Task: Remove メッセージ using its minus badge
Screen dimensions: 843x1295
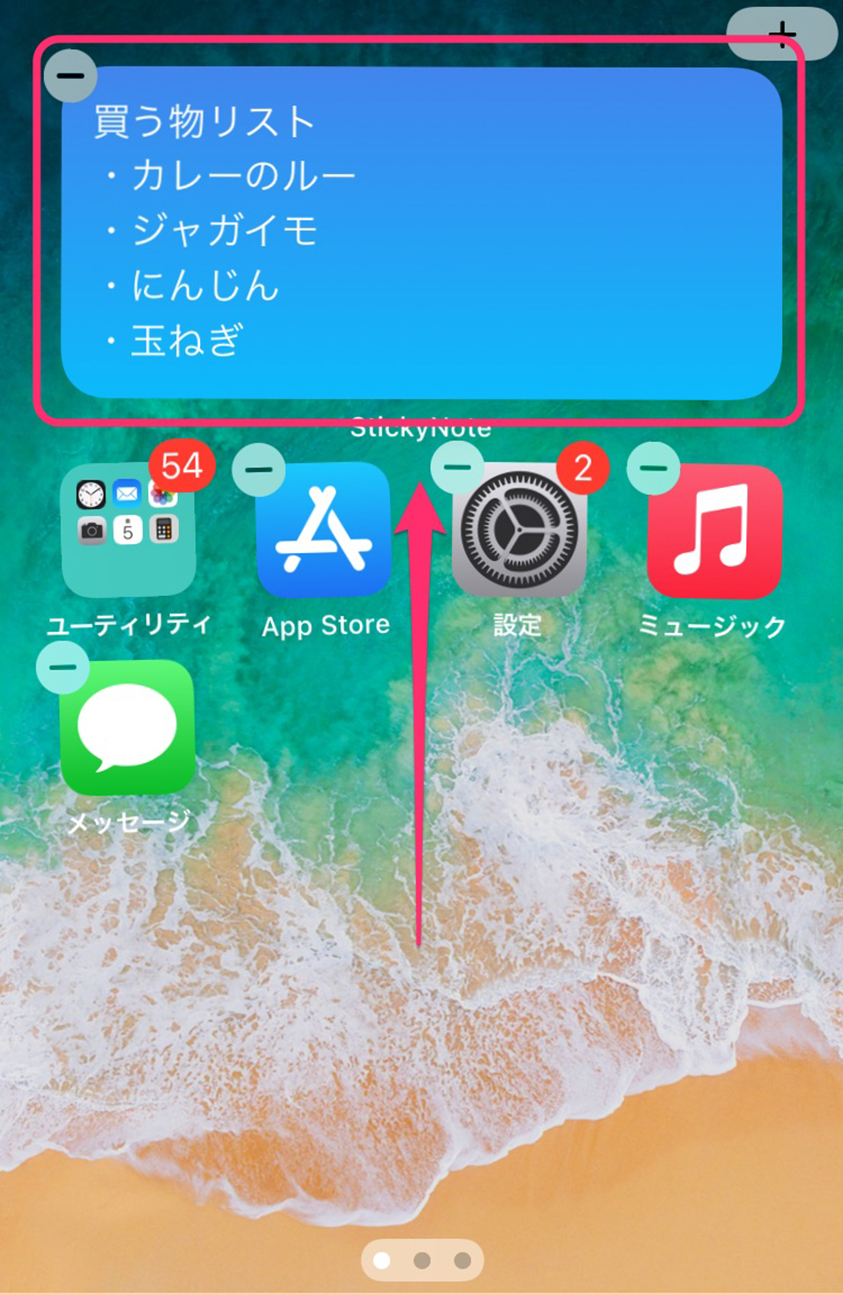Action: pos(61,665)
